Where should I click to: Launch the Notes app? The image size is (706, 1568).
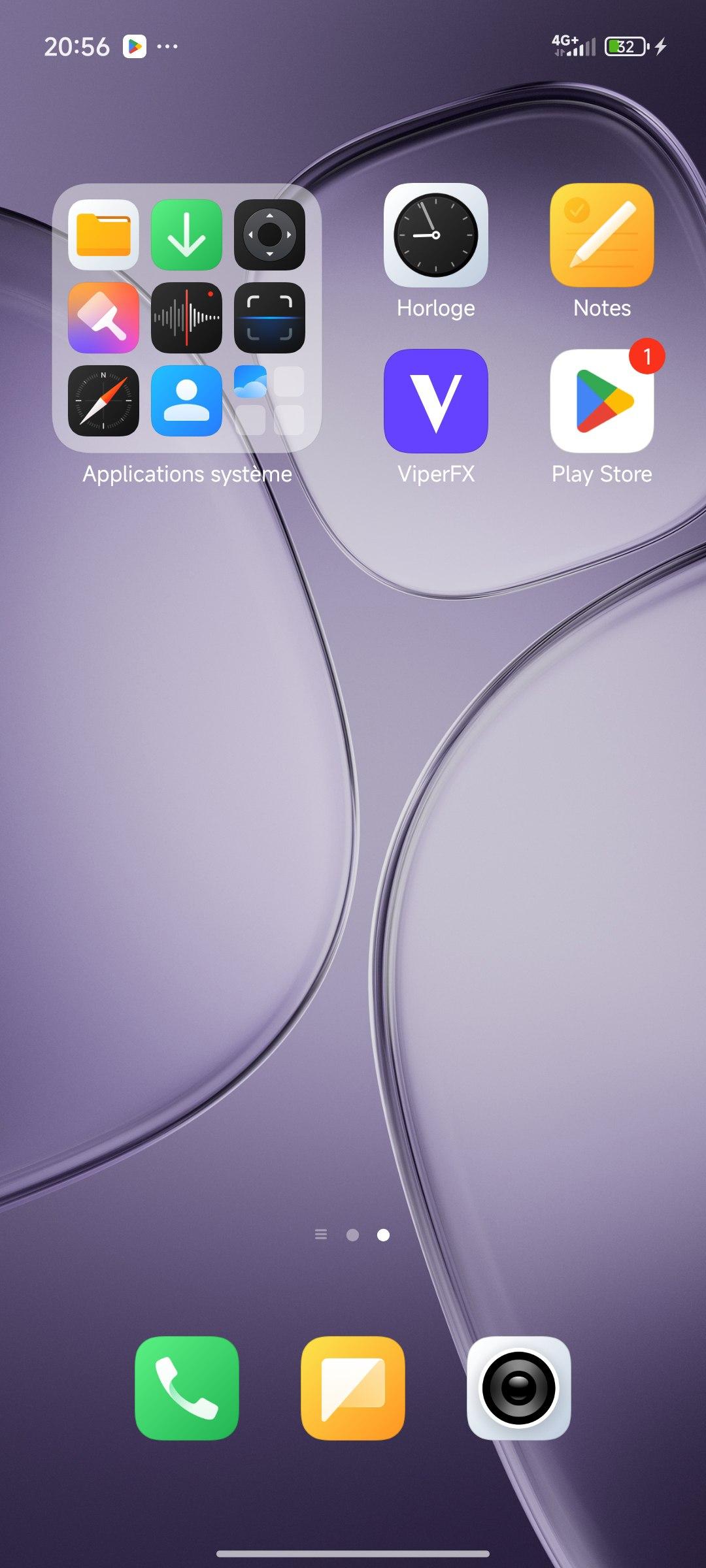tap(601, 235)
